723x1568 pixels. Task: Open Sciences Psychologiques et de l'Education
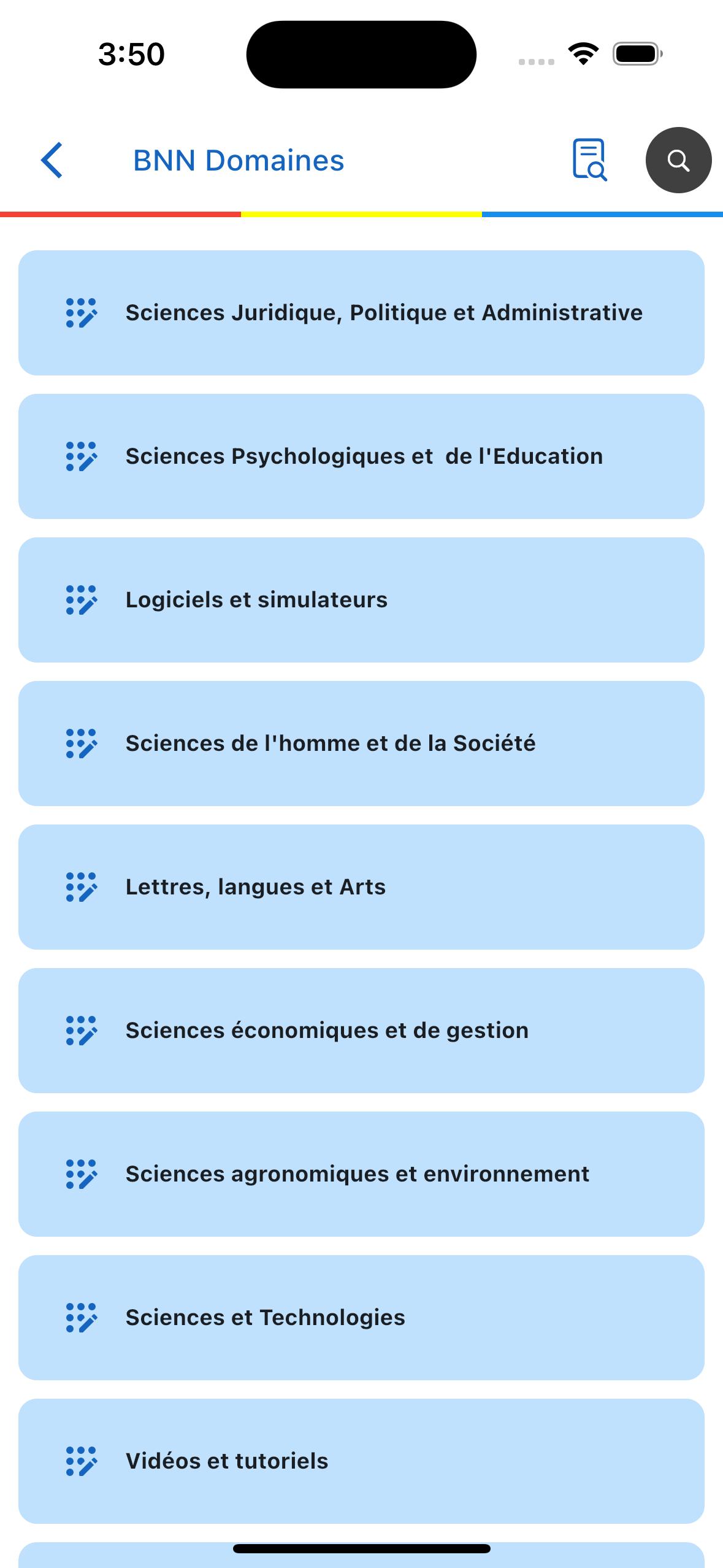click(361, 456)
